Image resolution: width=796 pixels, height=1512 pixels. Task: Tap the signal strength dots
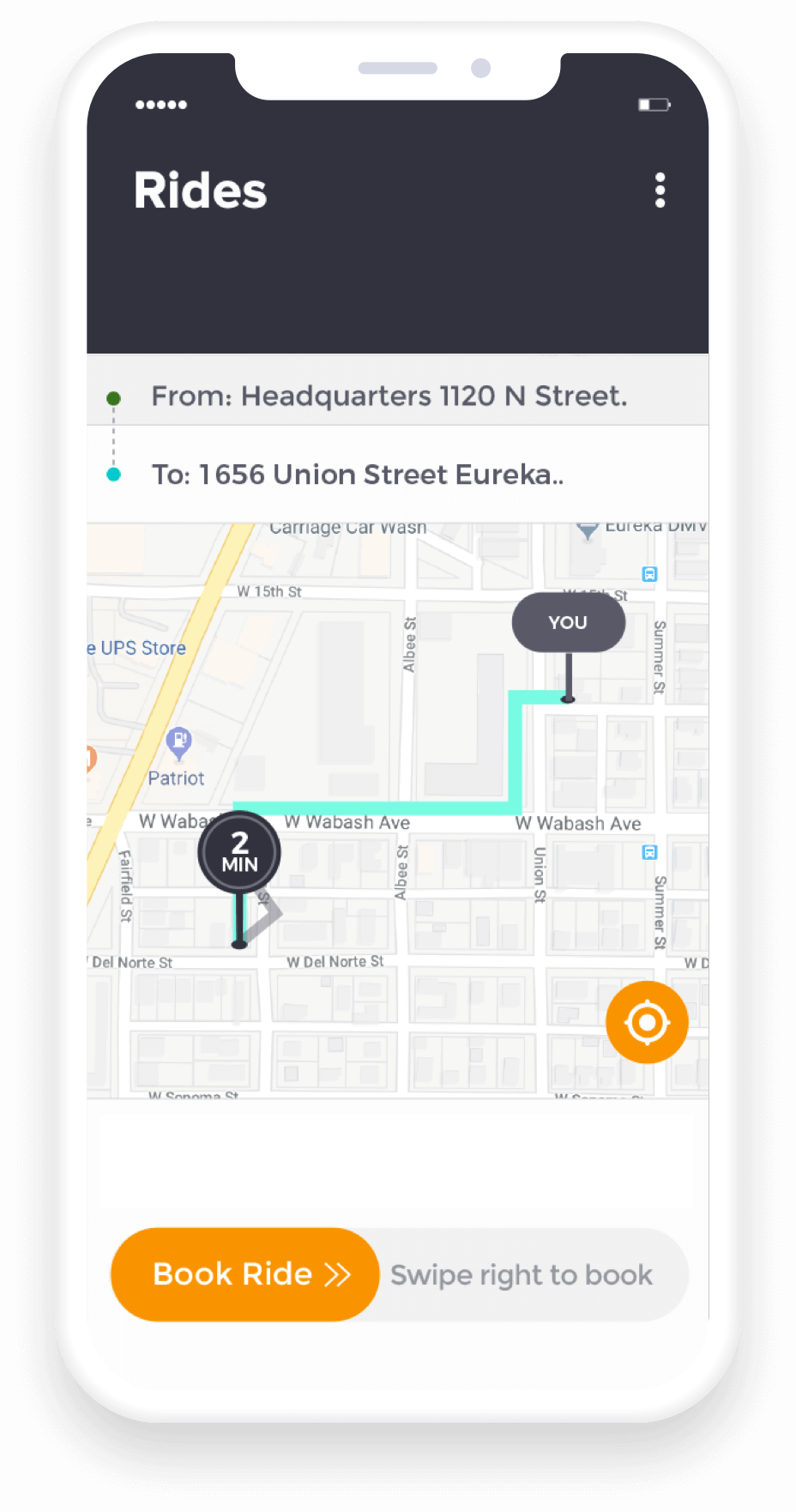tap(161, 104)
